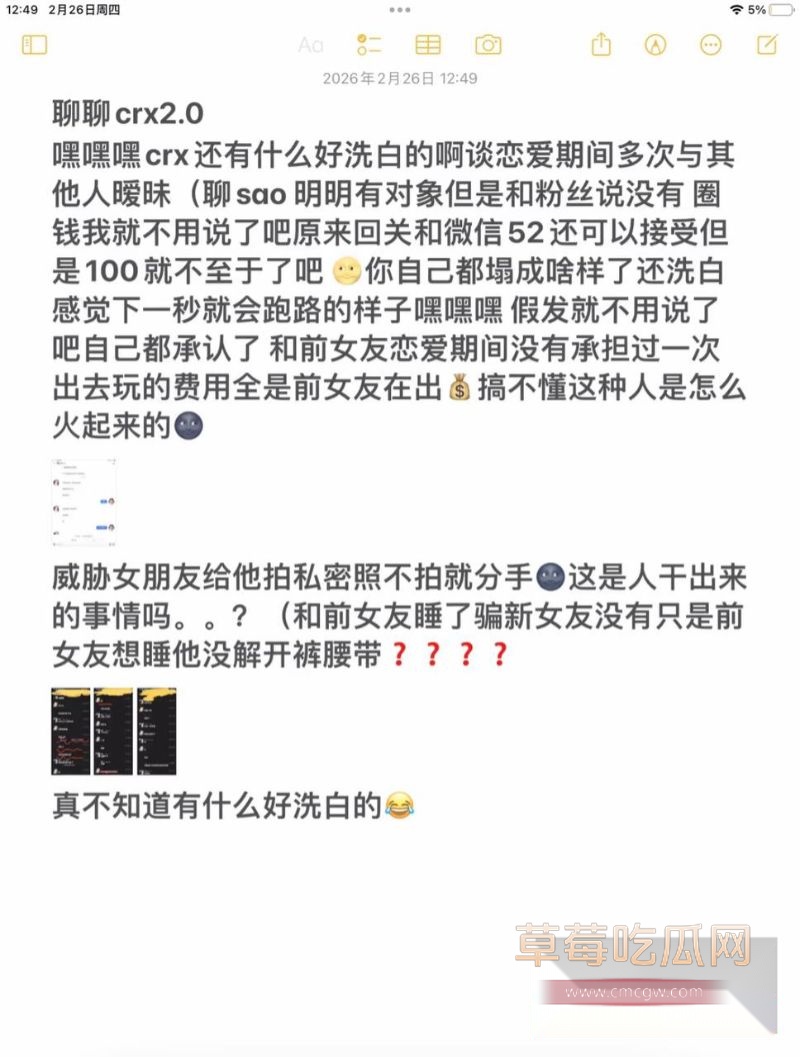This screenshot has width=800, height=1057.
Task: Tap the note date stamp 2026年2月26日 12:49
Action: tap(399, 78)
